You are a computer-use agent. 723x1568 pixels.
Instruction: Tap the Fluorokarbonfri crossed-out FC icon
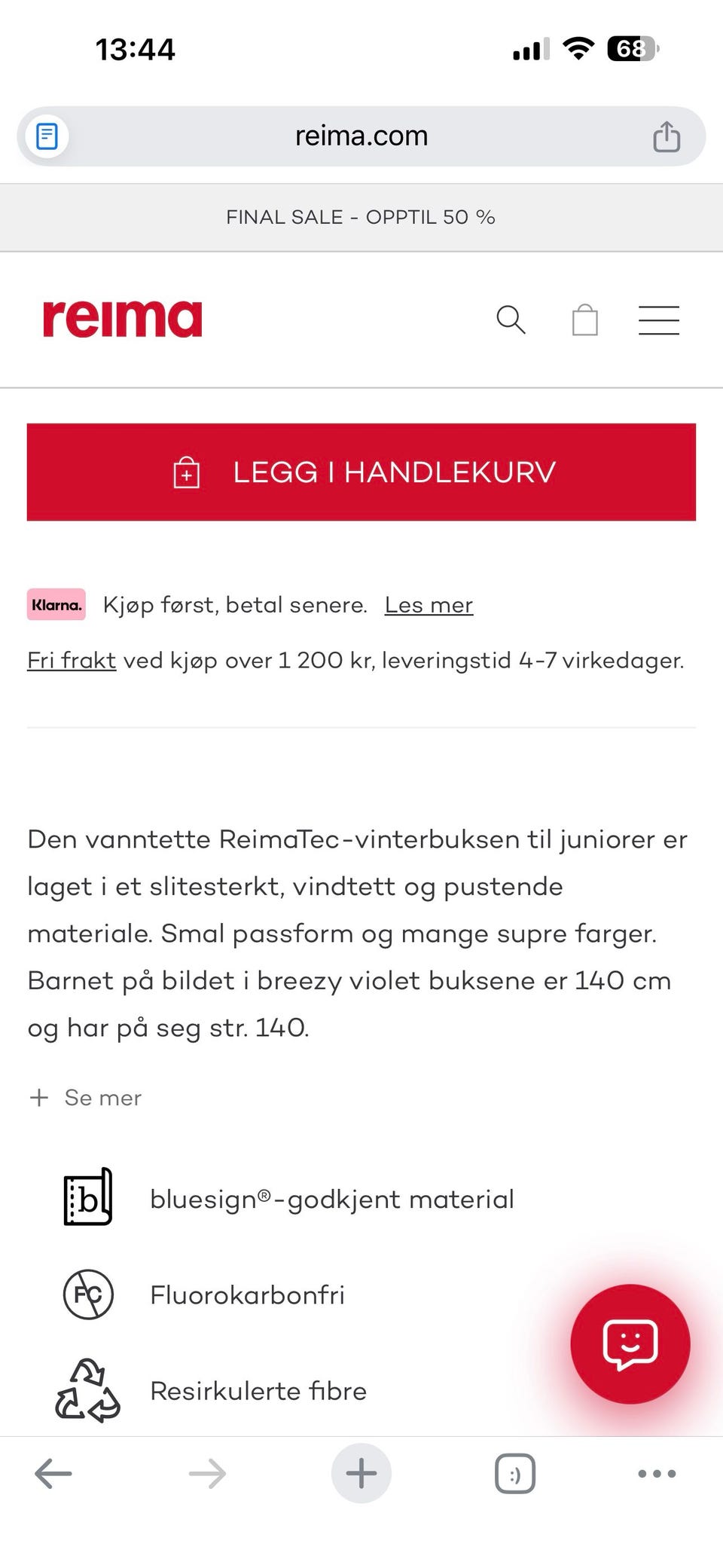click(x=88, y=1295)
